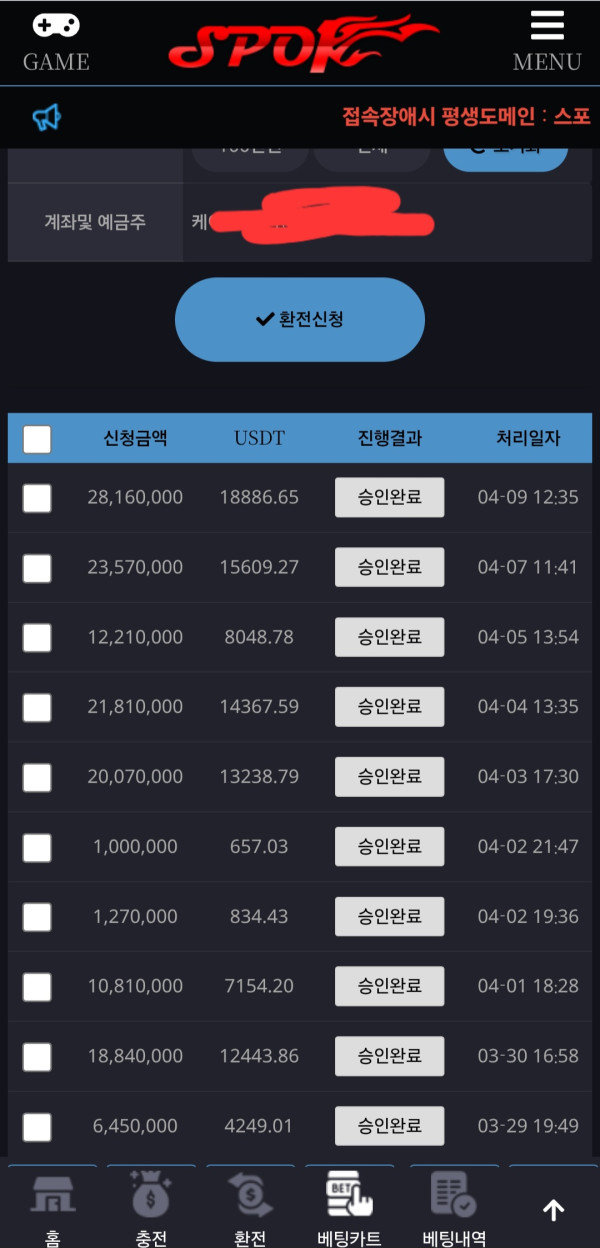Select the checkbox for 6,450,000 row

click(x=37, y=1127)
